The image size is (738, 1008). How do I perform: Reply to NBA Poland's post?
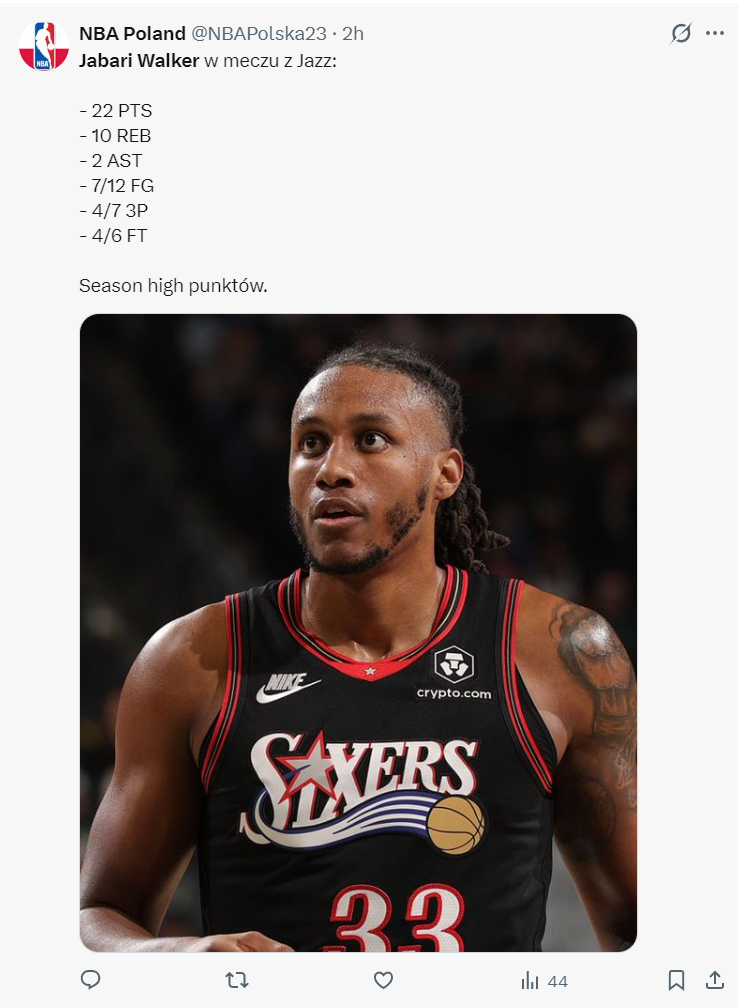[x=91, y=981]
